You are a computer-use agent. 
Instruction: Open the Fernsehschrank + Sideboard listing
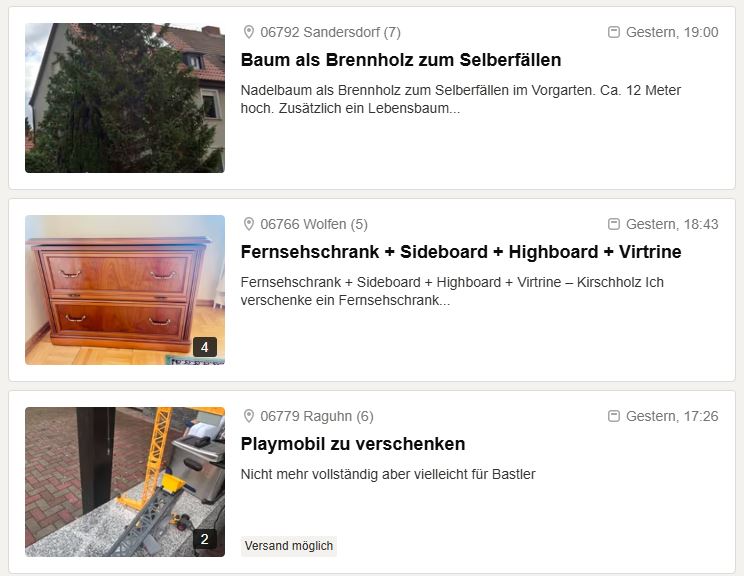coord(460,252)
